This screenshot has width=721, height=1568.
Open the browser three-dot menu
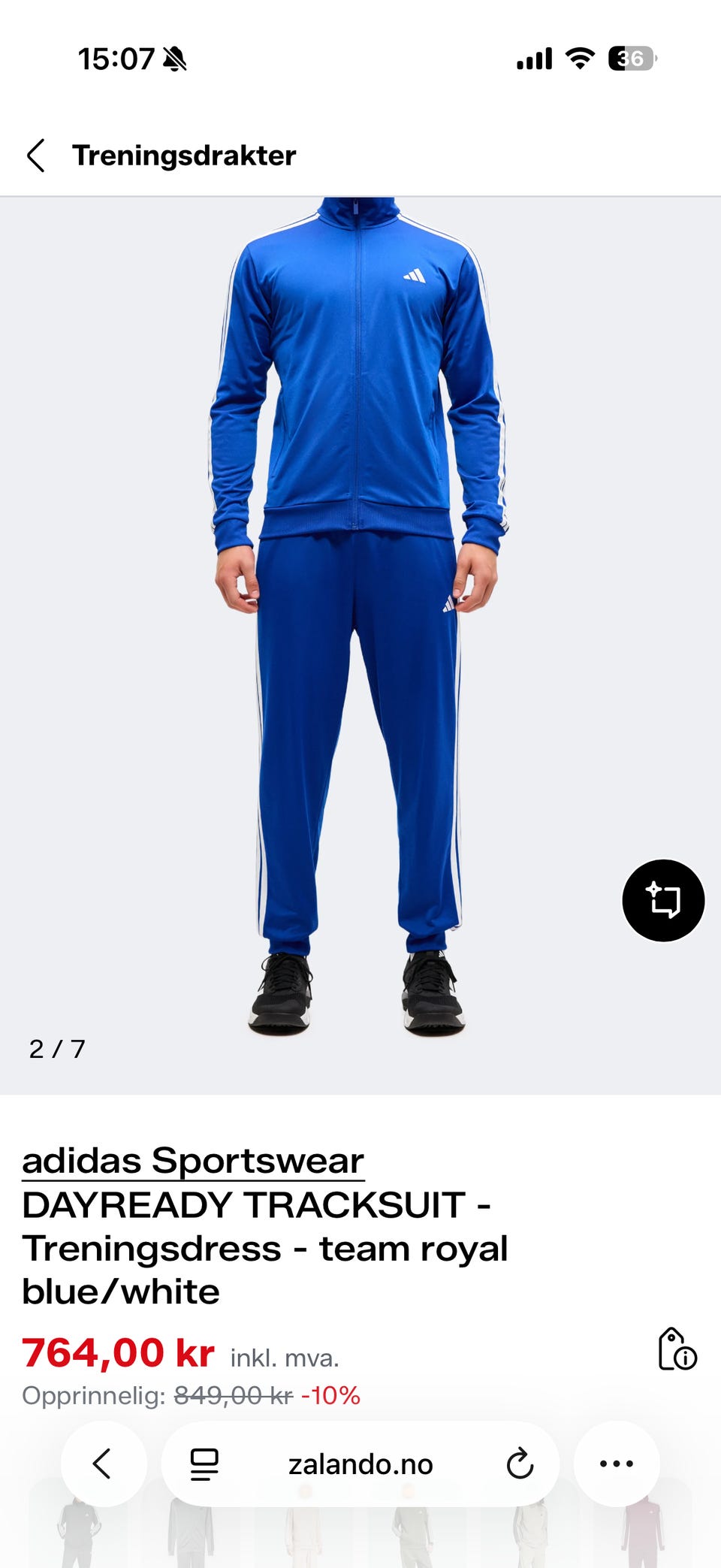(x=617, y=1464)
